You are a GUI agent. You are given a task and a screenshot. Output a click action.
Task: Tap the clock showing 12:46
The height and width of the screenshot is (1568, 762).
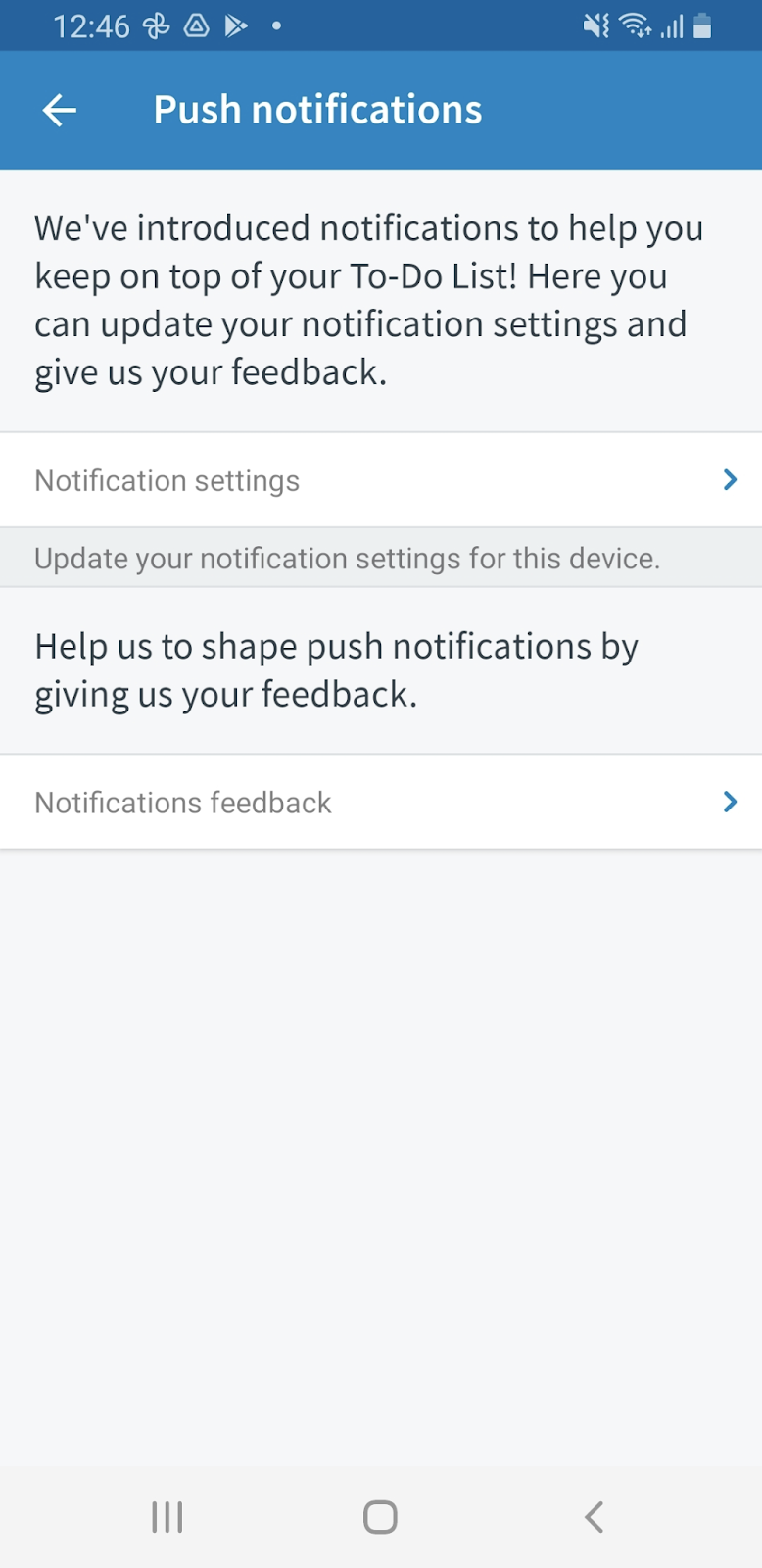click(93, 26)
